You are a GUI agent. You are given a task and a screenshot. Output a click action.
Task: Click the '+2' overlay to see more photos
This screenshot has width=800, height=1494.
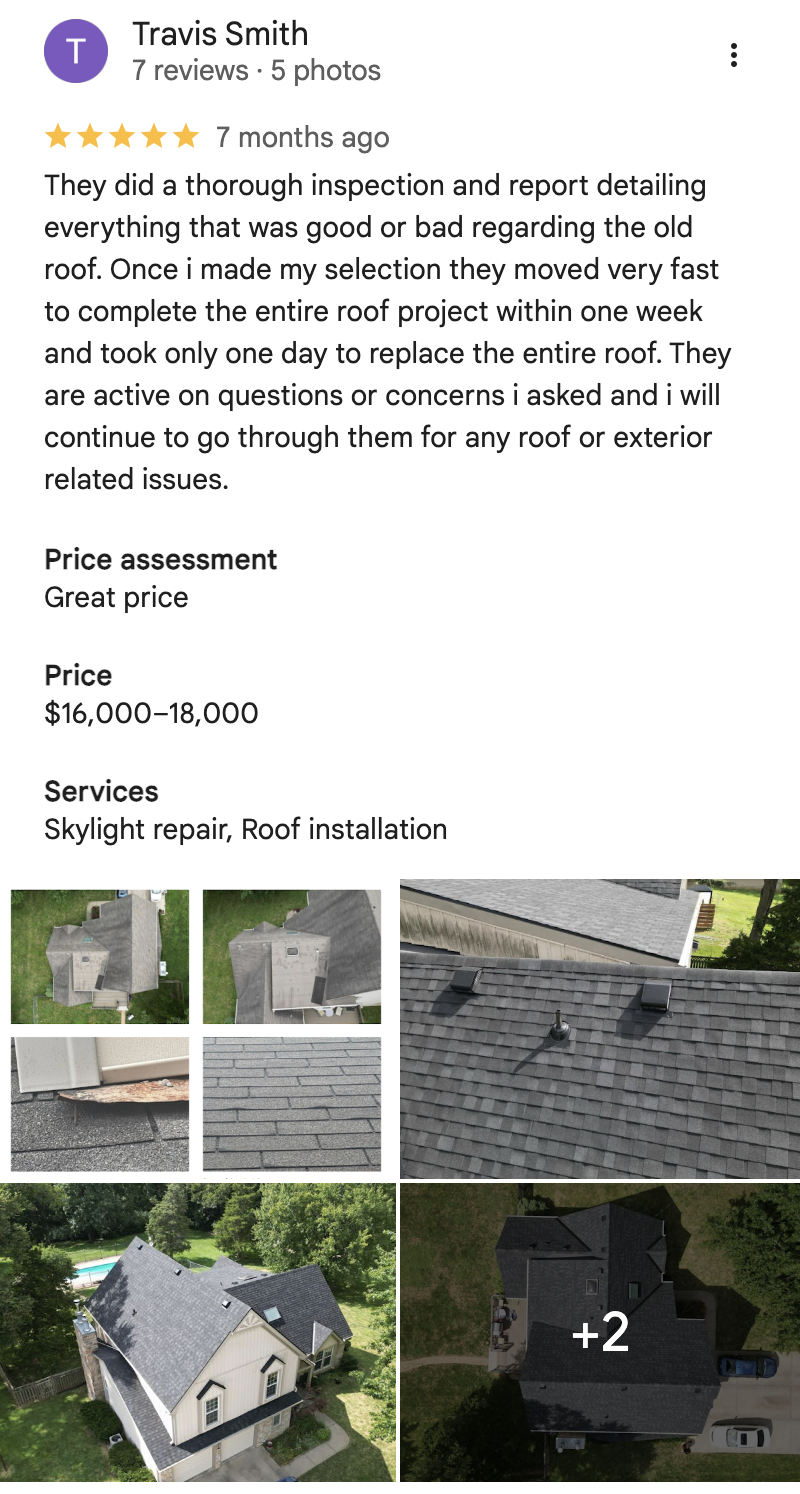pos(599,1332)
